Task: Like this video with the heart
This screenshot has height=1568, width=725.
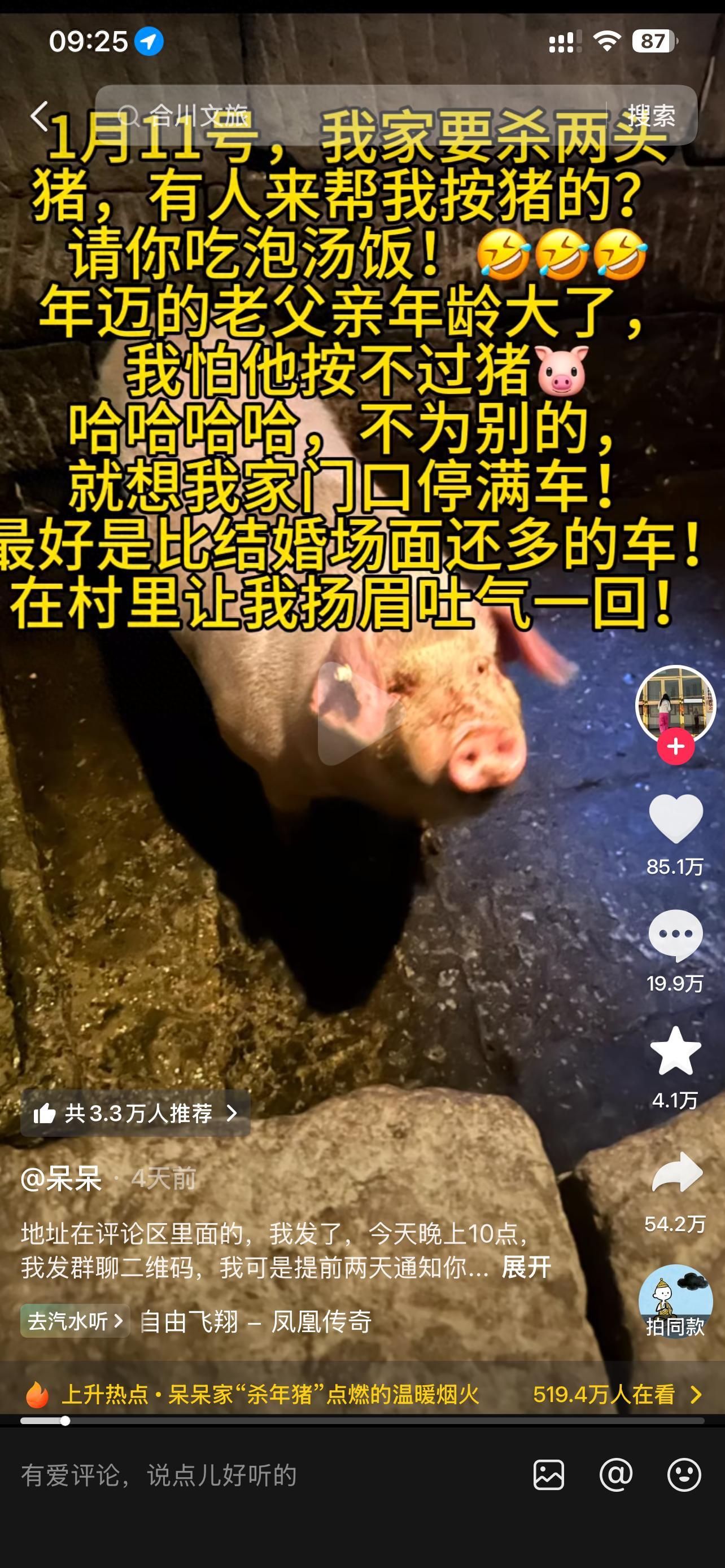Action: (x=675, y=820)
